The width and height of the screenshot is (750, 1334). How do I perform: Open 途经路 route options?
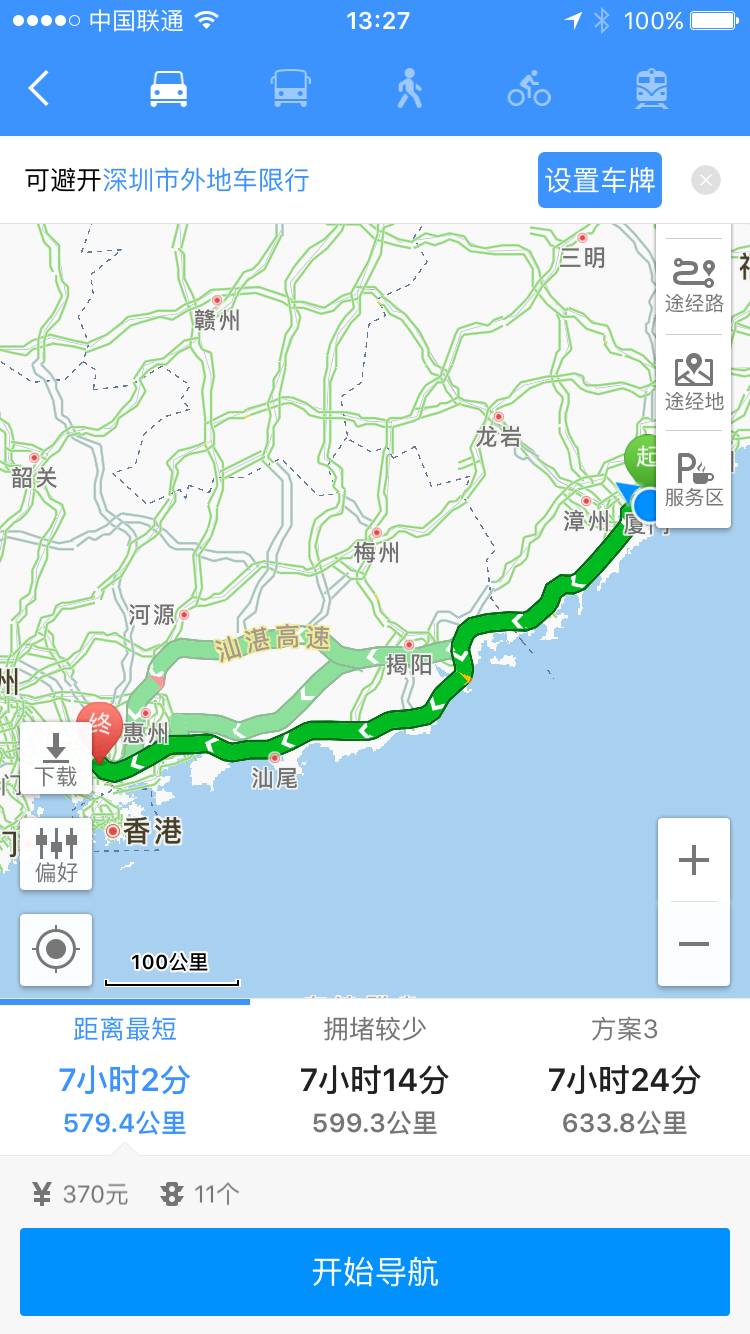point(694,285)
